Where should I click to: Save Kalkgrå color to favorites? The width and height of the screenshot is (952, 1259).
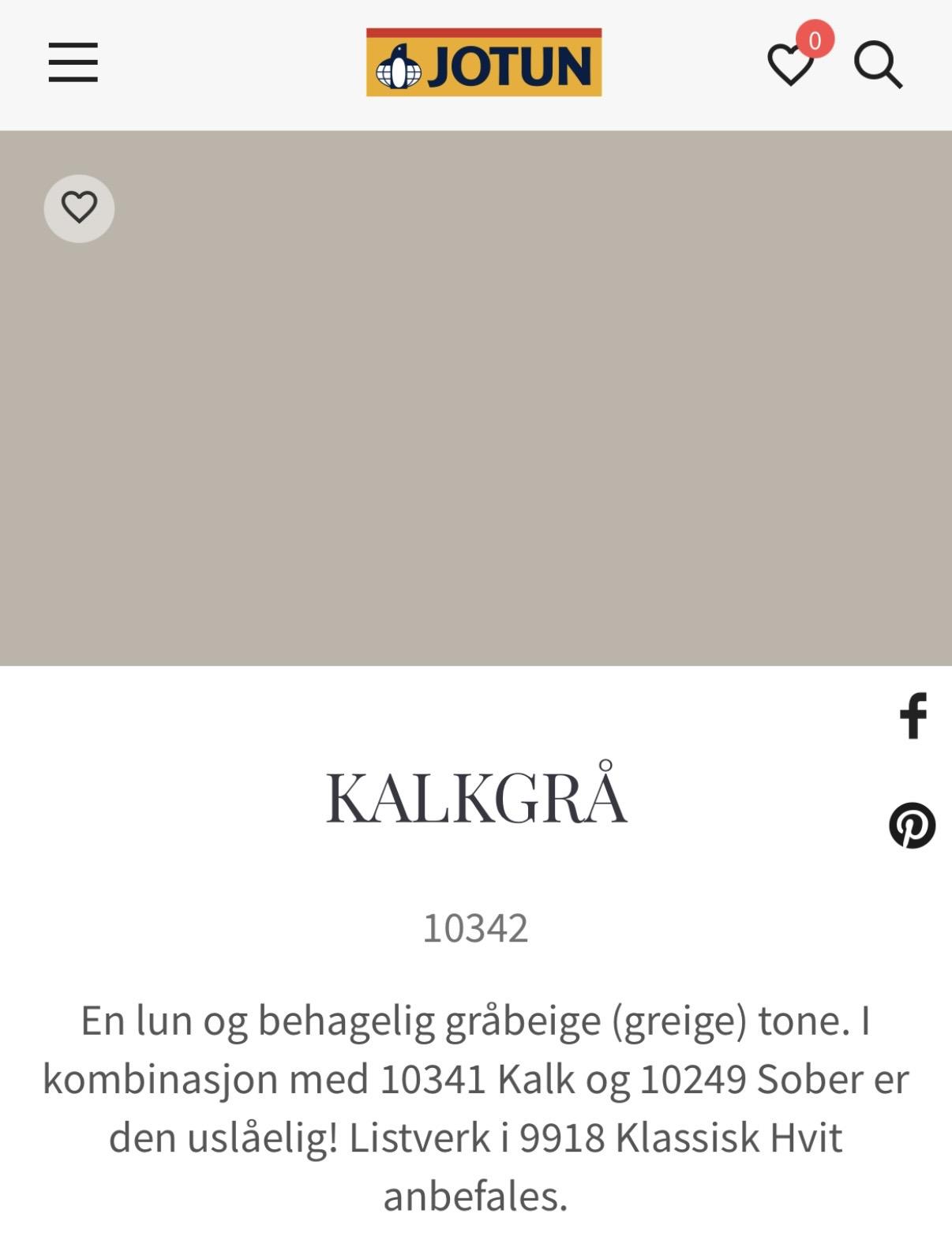pyautogui.click(x=79, y=208)
